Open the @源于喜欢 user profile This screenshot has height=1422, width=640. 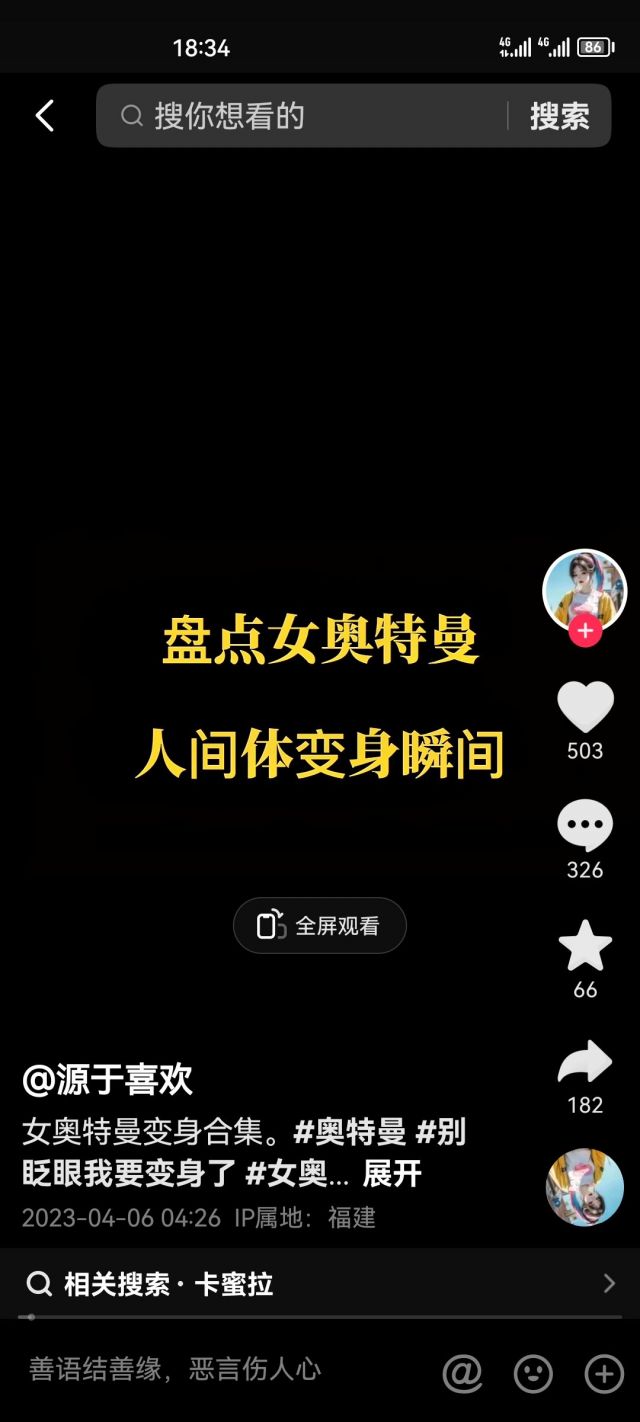(x=108, y=1080)
